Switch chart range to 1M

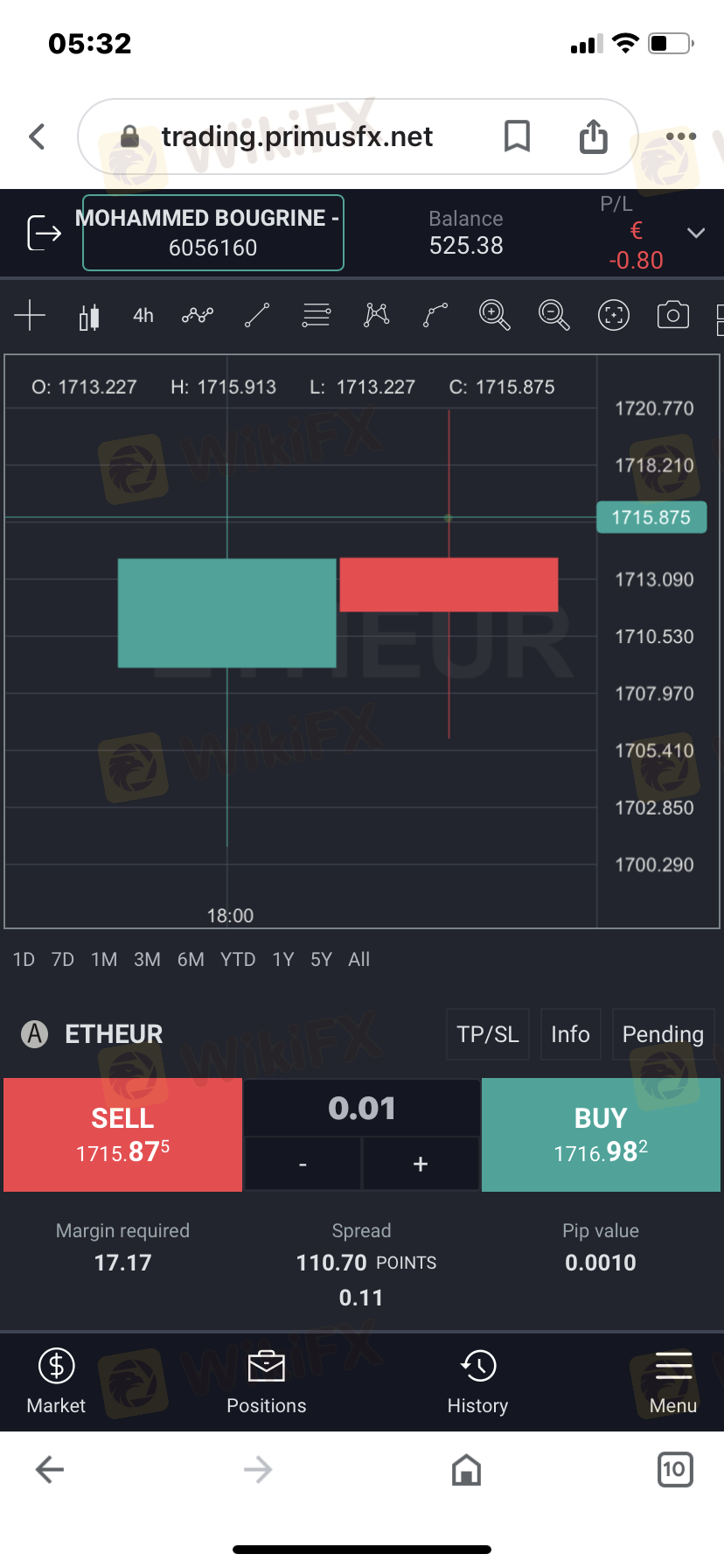point(104,960)
